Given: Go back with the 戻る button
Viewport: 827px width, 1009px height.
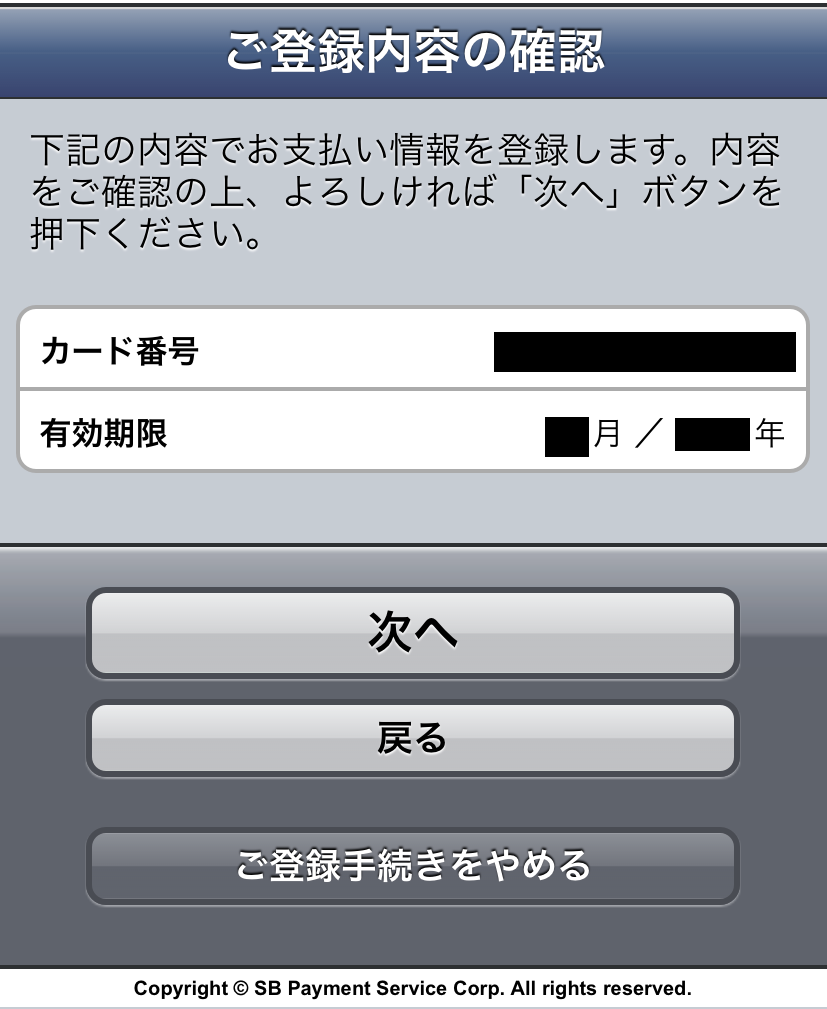Looking at the screenshot, I should point(412,739).
